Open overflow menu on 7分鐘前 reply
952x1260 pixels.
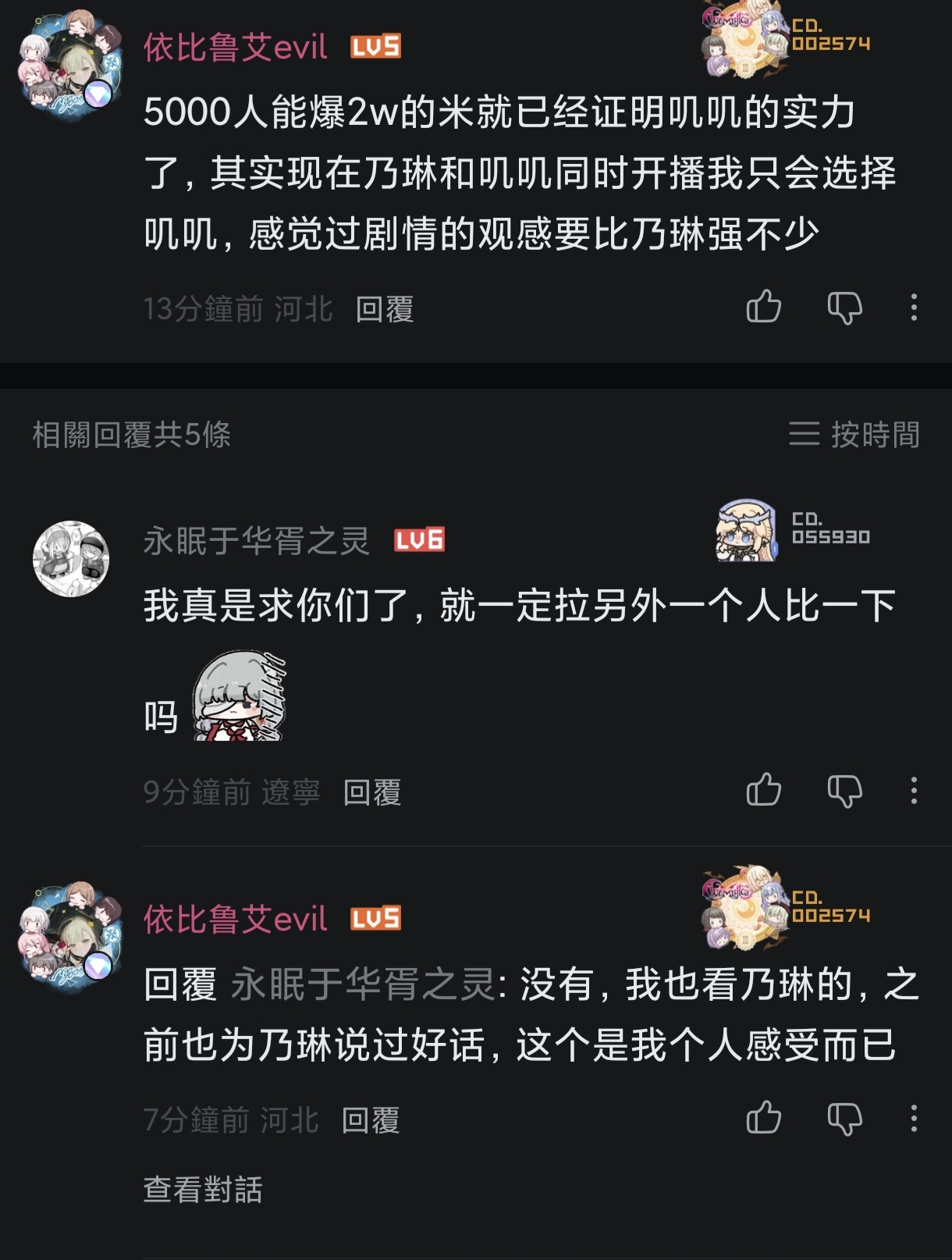click(x=914, y=1119)
